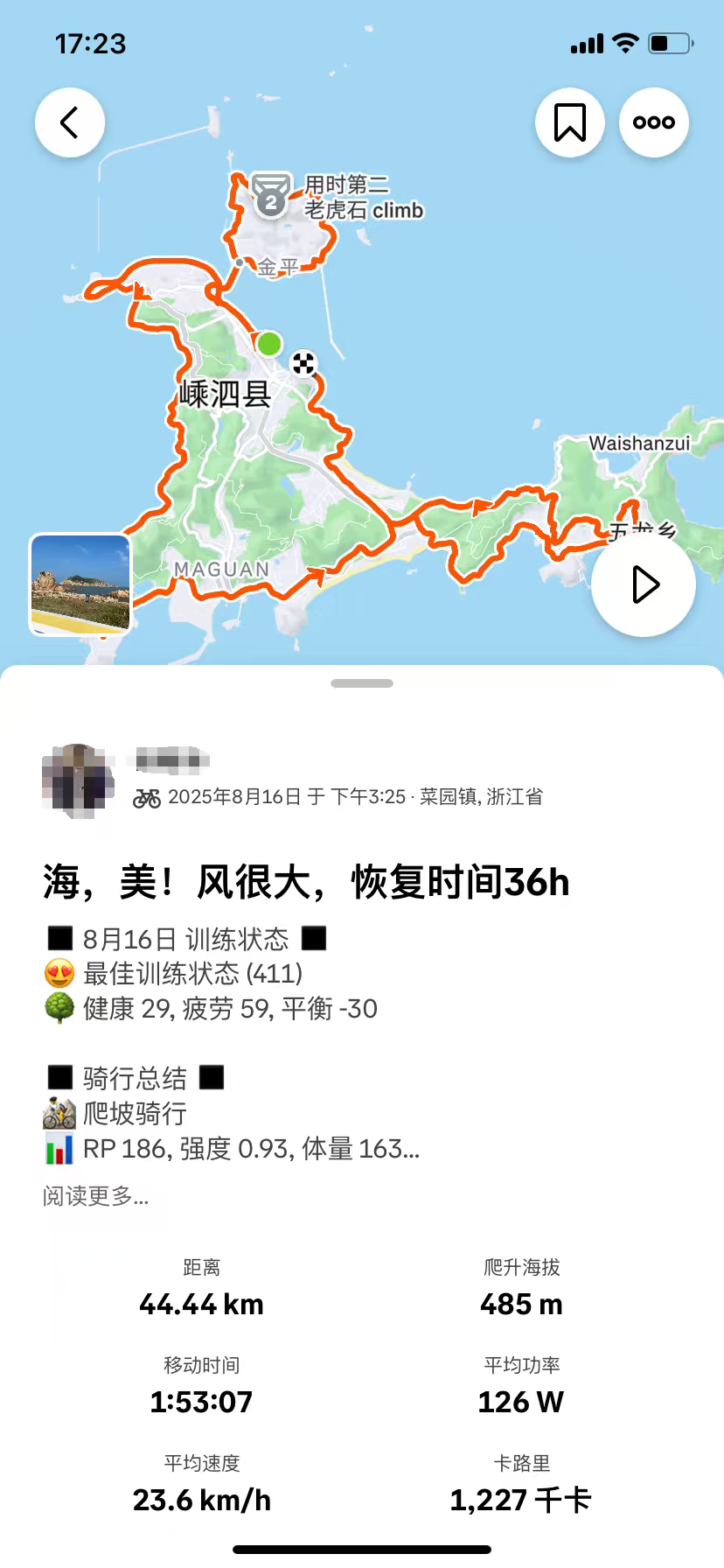Tap the sheet drag handle

362,683
